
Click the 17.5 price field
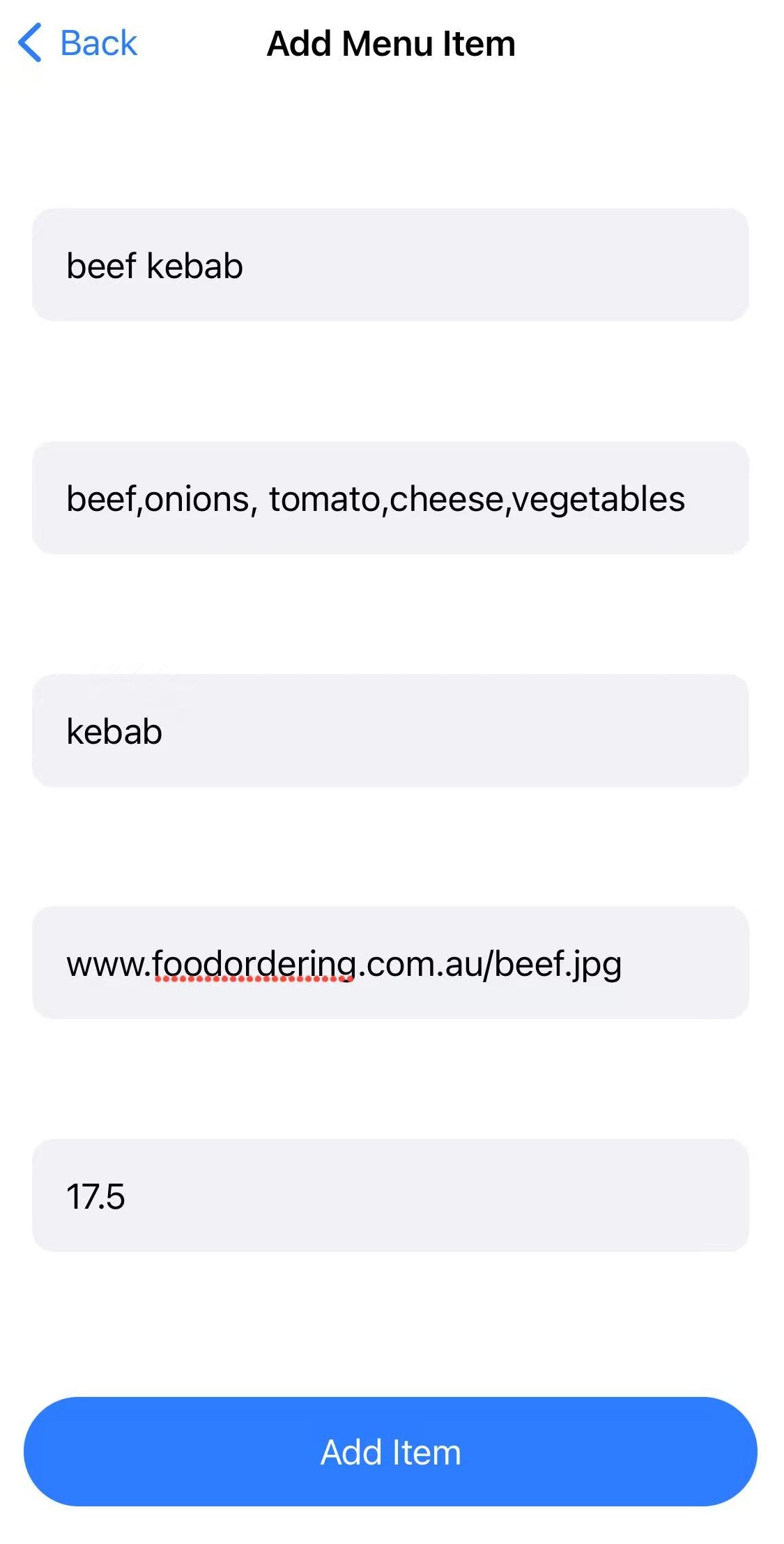coord(390,1197)
